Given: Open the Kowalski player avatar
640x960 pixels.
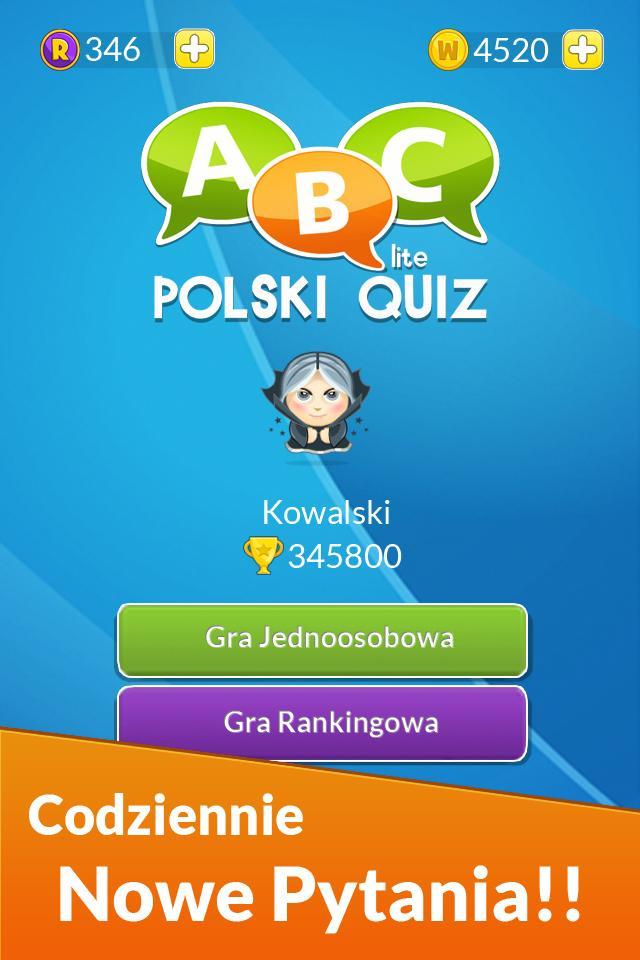Looking at the screenshot, I should (x=317, y=407).
